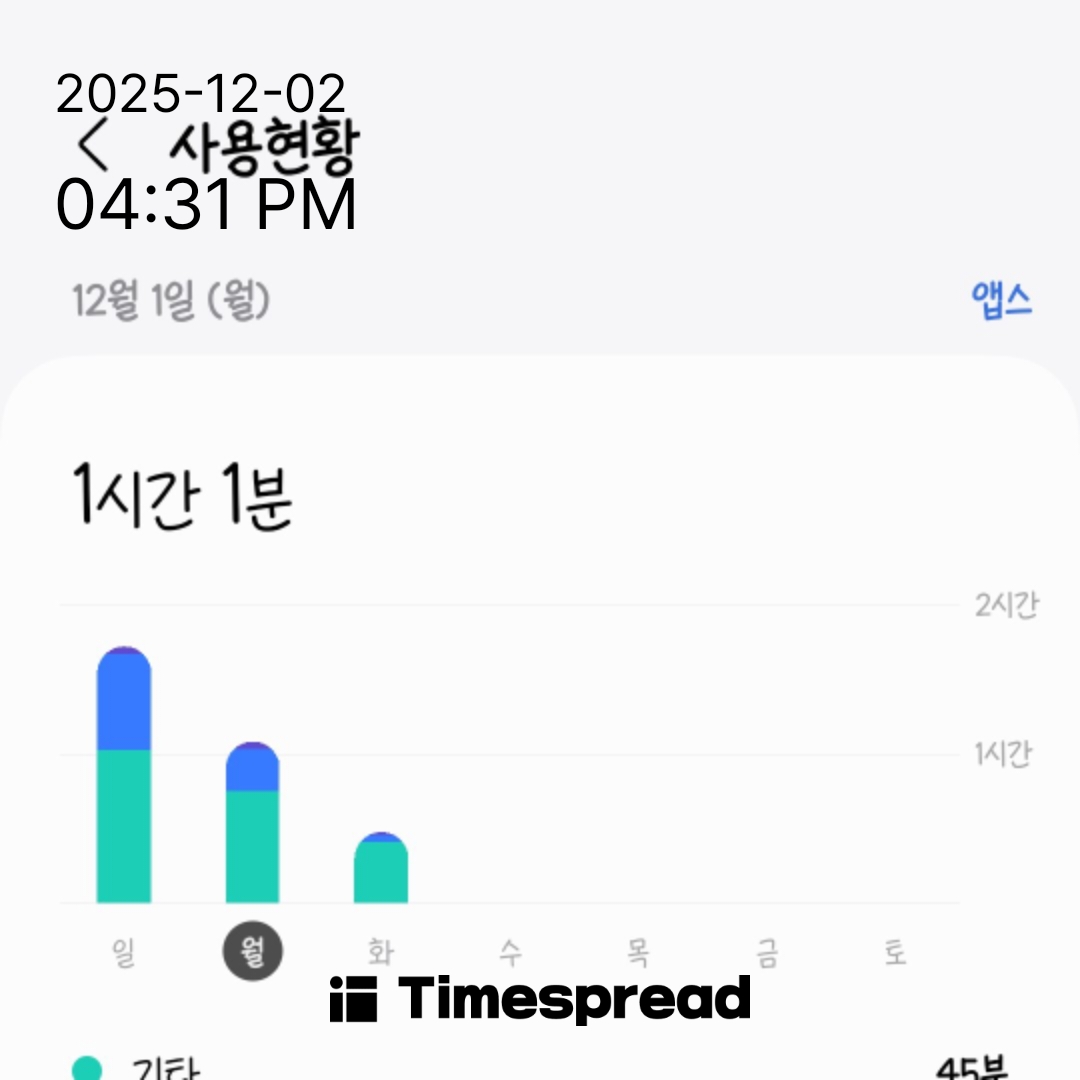Tap the highlighted Monday (월) day marker
The height and width of the screenshot is (1080, 1080).
pyautogui.click(x=252, y=952)
